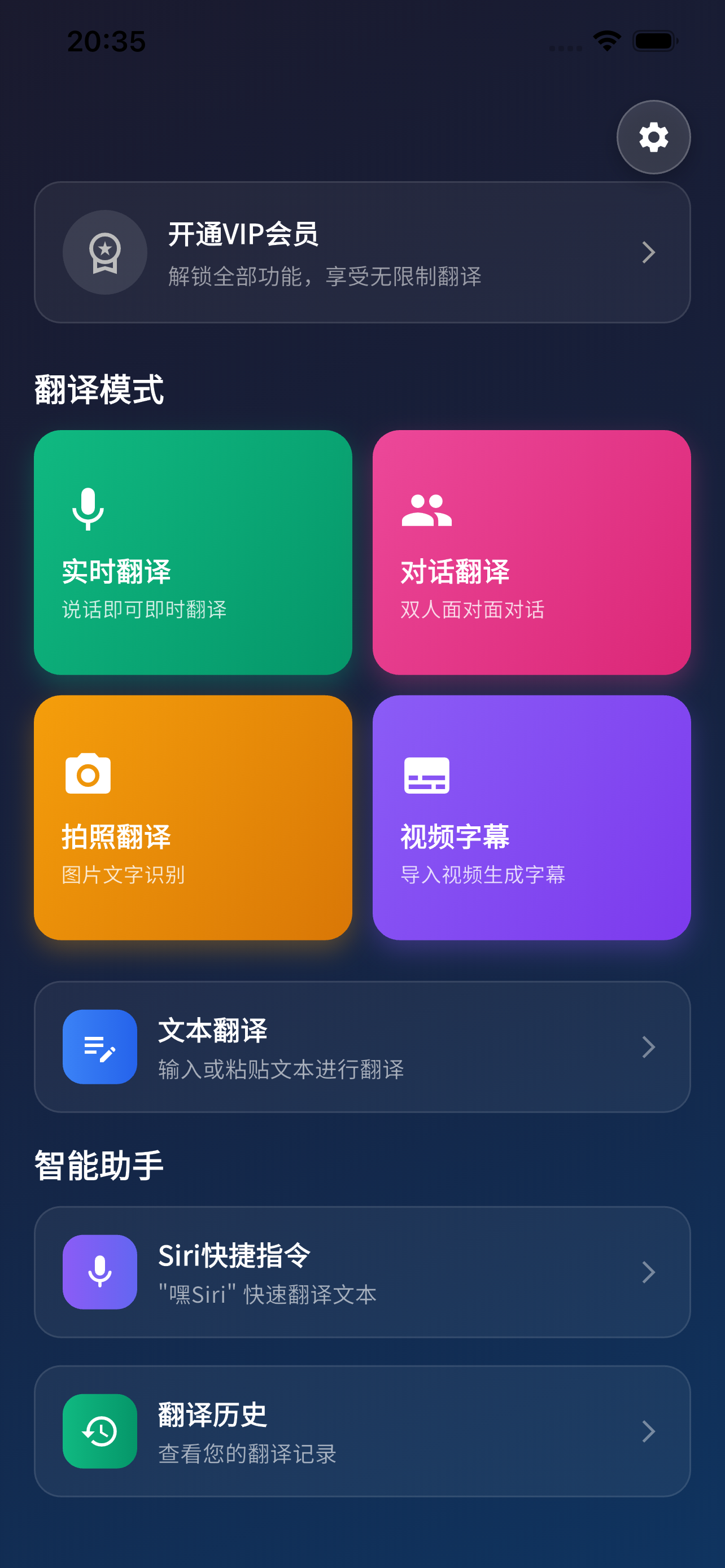Click the VIP medal badge icon

point(104,252)
